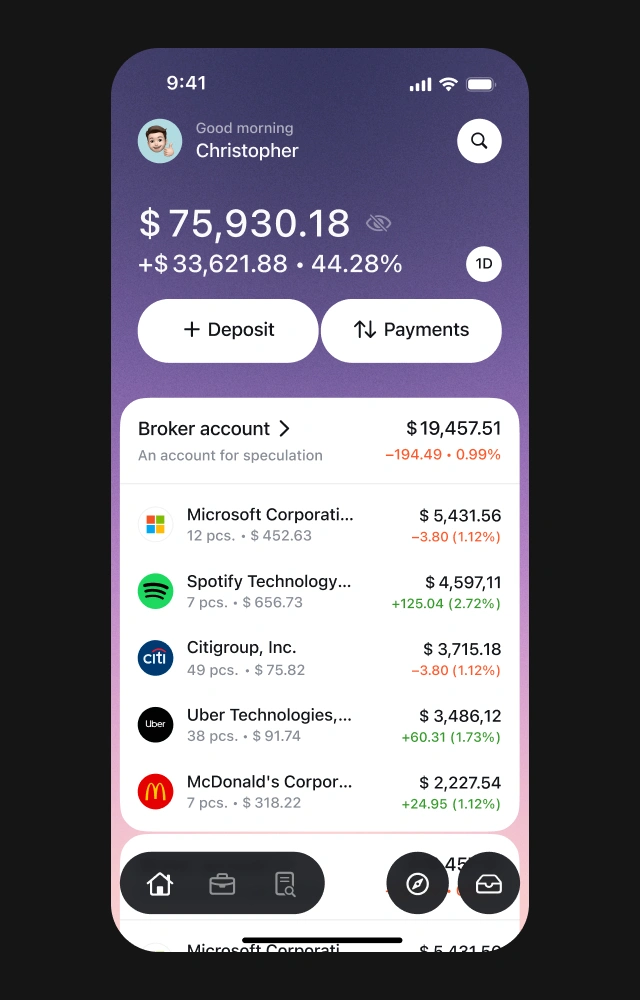Open the document search tab

tap(285, 883)
